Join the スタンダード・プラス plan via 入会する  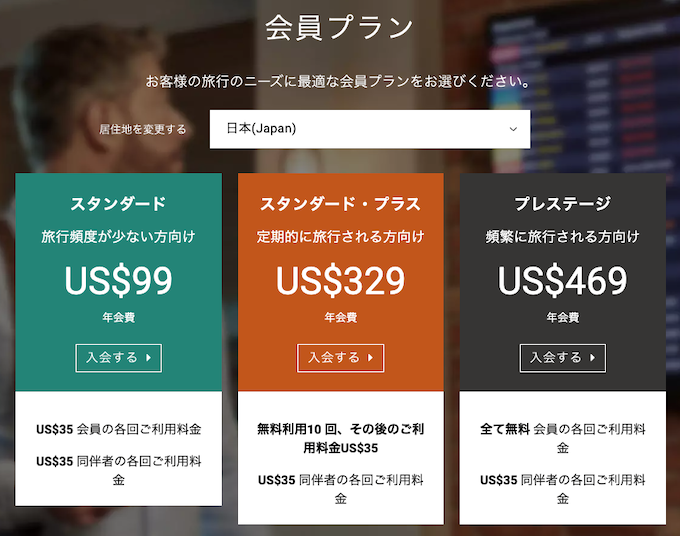(x=340, y=357)
